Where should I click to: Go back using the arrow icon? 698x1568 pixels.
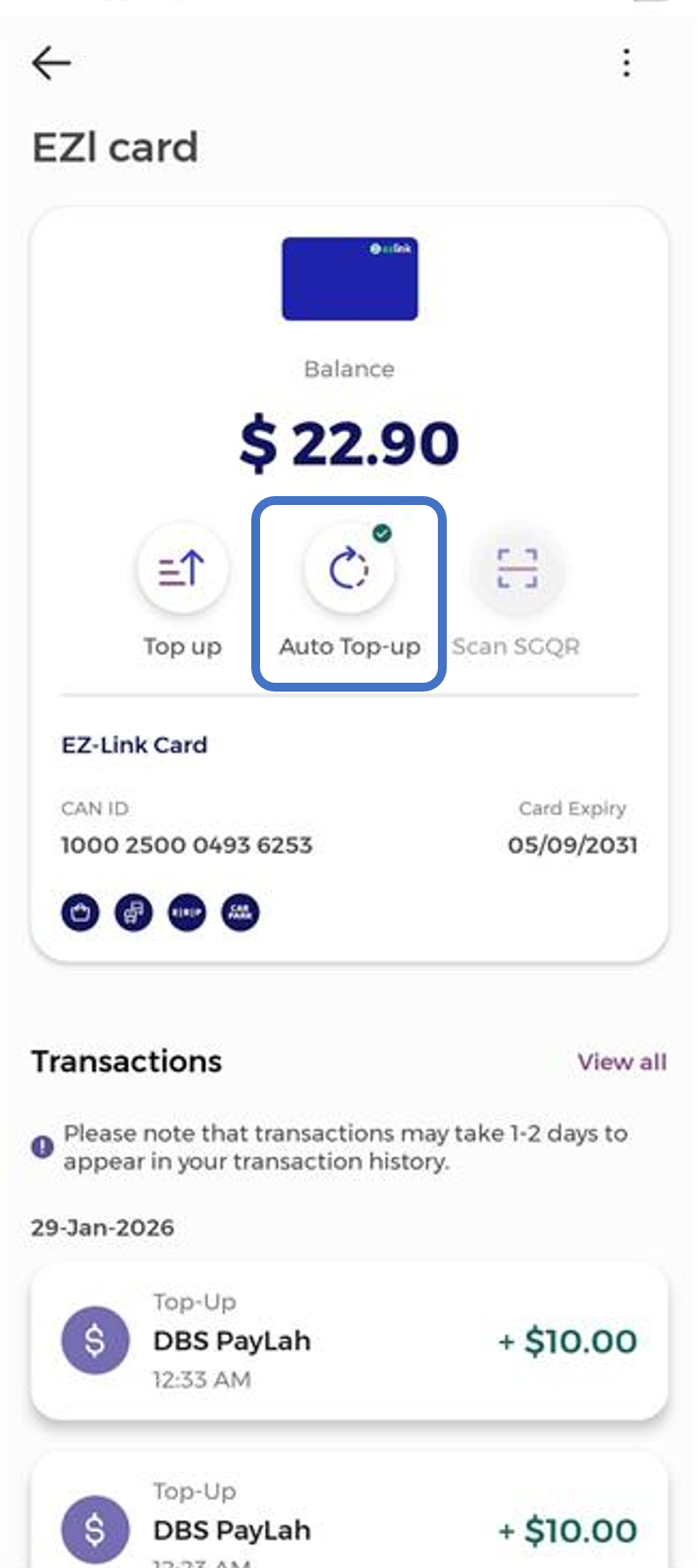coord(51,64)
